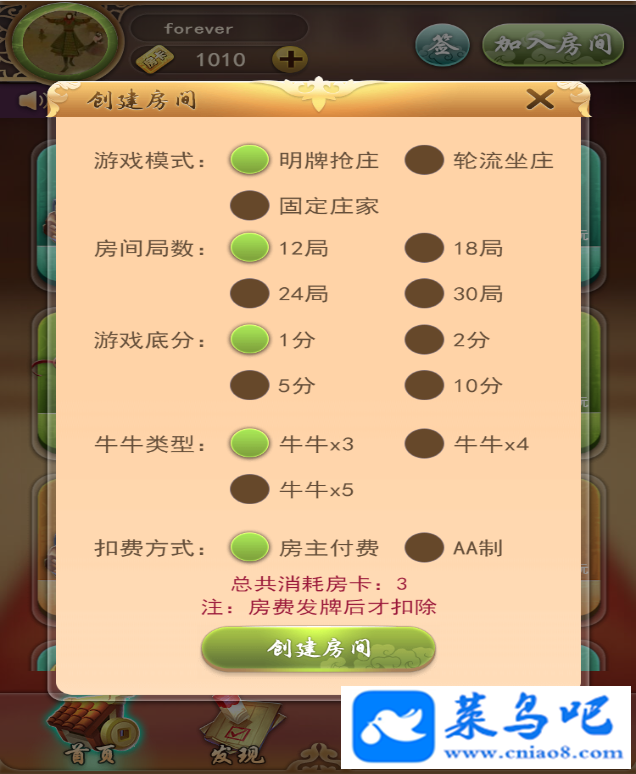
Task: Set base score to 10分
Action: point(424,385)
